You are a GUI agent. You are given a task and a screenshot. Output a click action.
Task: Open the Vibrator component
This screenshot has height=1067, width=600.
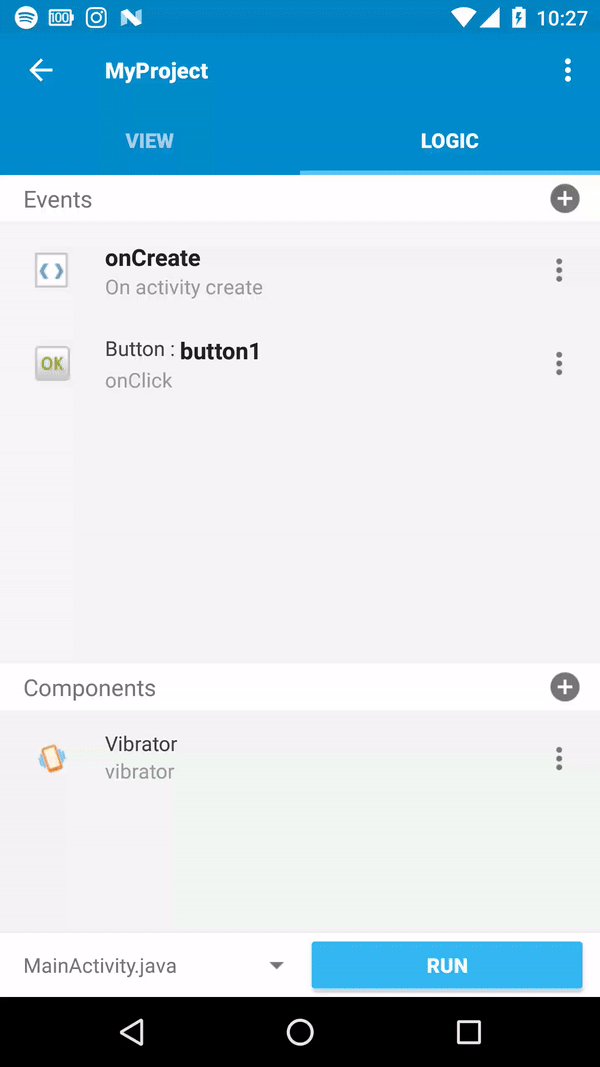point(250,758)
